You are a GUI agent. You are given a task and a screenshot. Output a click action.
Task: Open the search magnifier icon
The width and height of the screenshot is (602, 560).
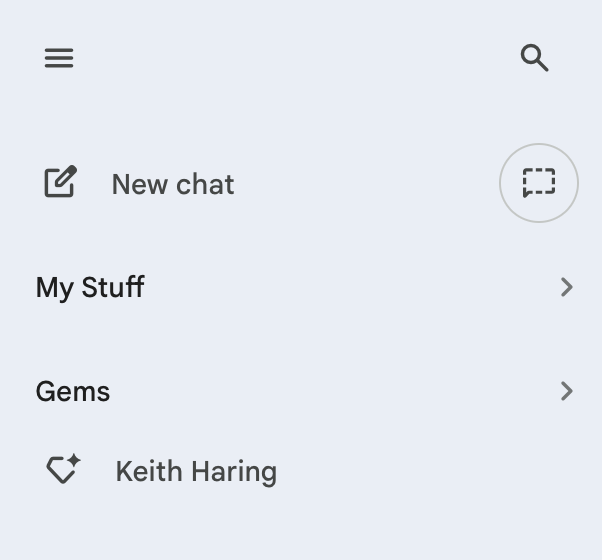click(535, 58)
